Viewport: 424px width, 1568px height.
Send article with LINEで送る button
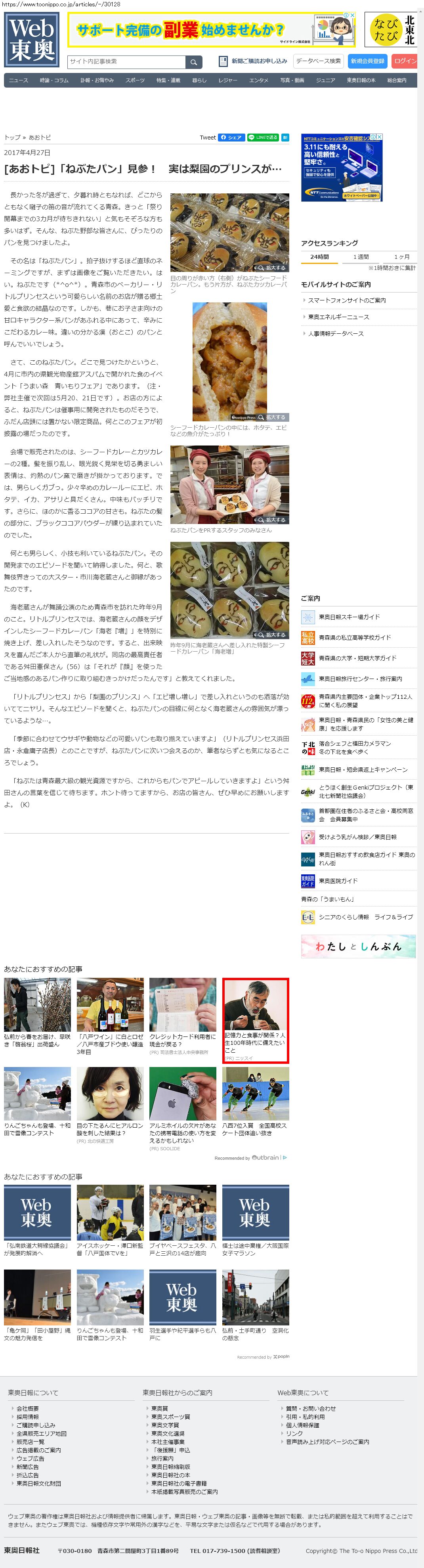(263, 138)
